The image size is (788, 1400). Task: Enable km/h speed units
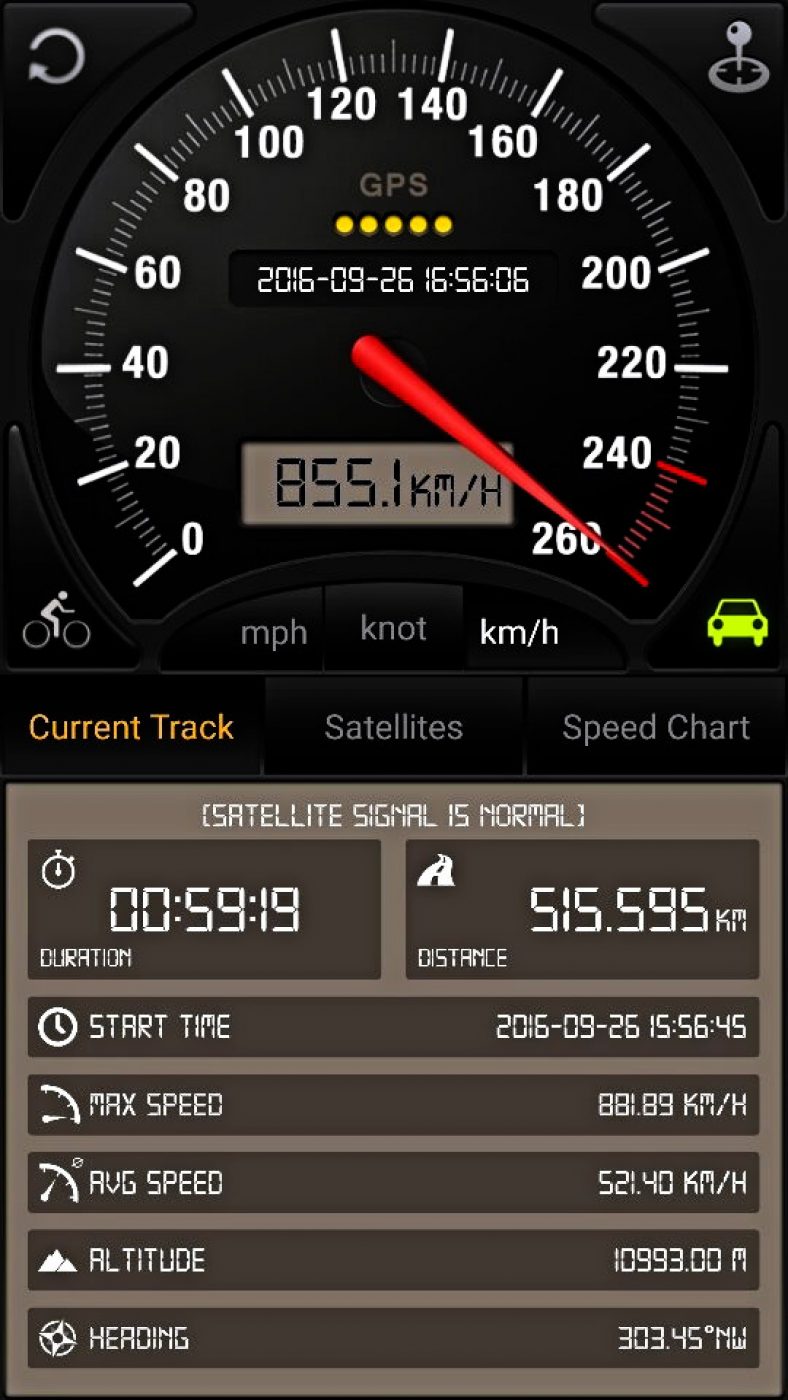tap(519, 632)
